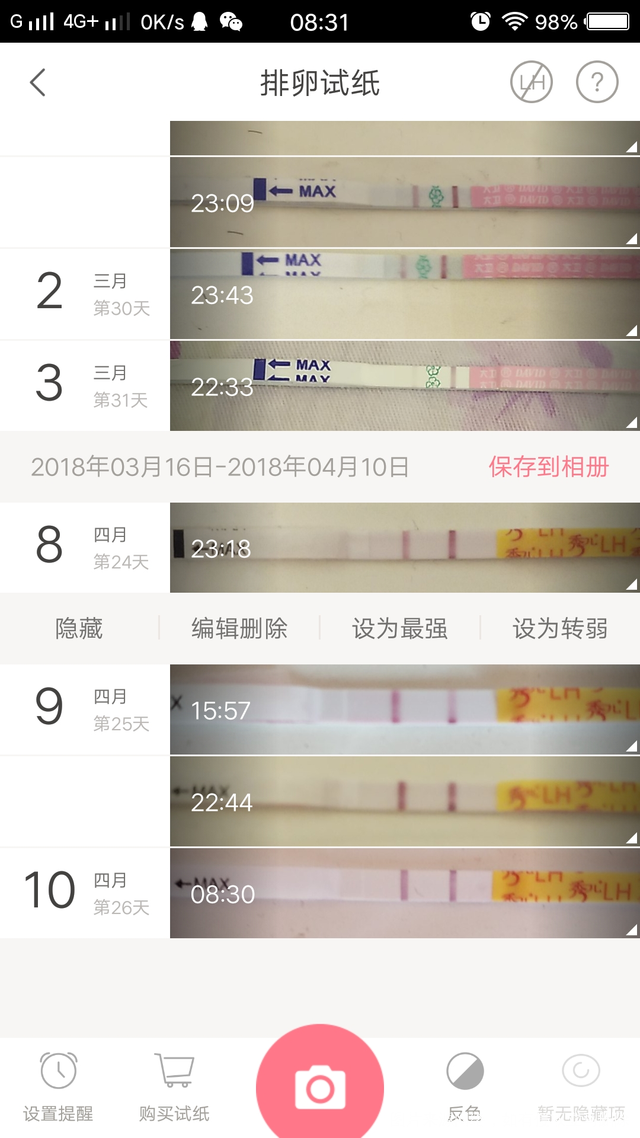Screen dimensions: 640x1138
Task: Open 设置提醒 reminder settings
Action: (x=58, y=1086)
